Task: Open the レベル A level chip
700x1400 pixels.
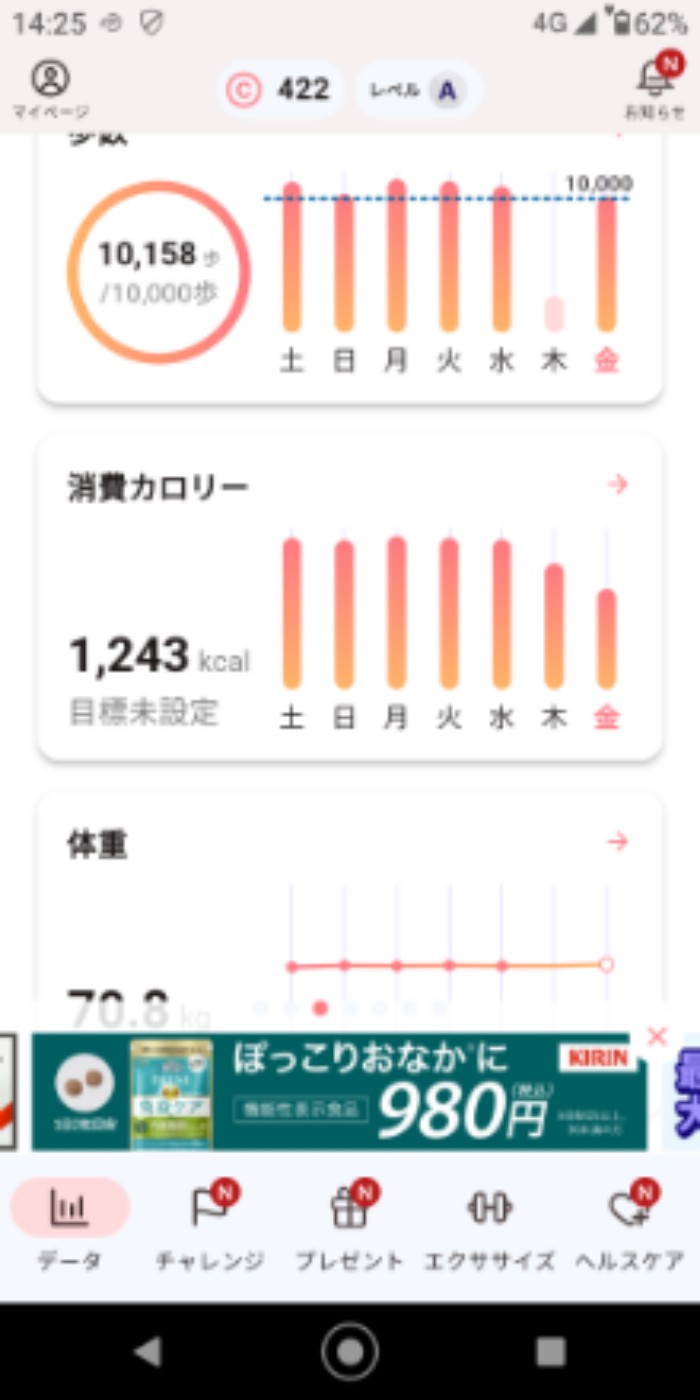Action: [418, 91]
